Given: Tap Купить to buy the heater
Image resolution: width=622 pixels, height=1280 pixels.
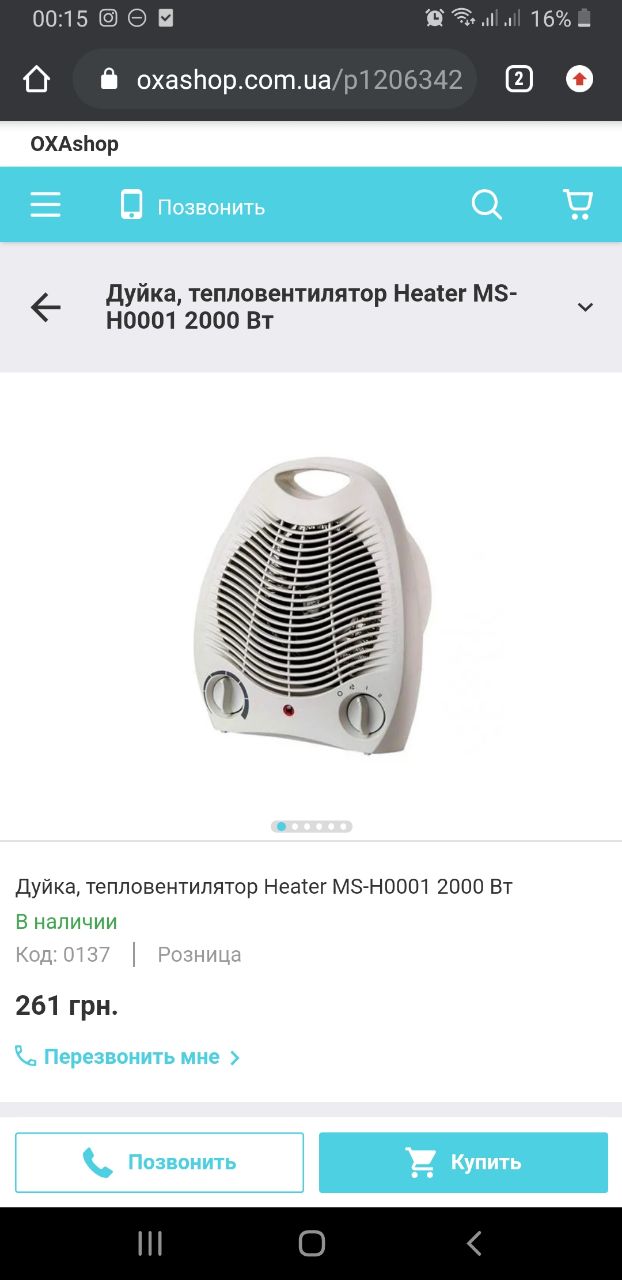Looking at the screenshot, I should 463,1162.
